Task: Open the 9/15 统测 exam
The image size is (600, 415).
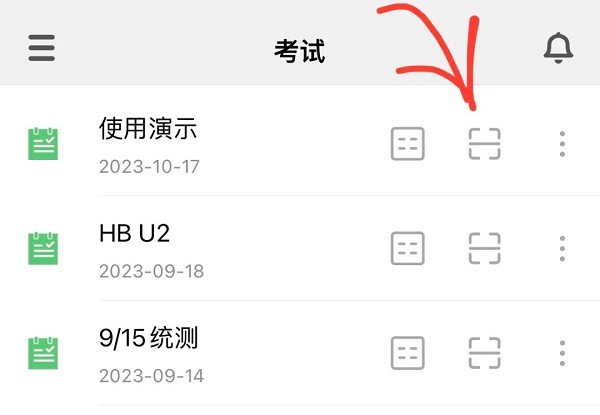Action: [x=150, y=352]
